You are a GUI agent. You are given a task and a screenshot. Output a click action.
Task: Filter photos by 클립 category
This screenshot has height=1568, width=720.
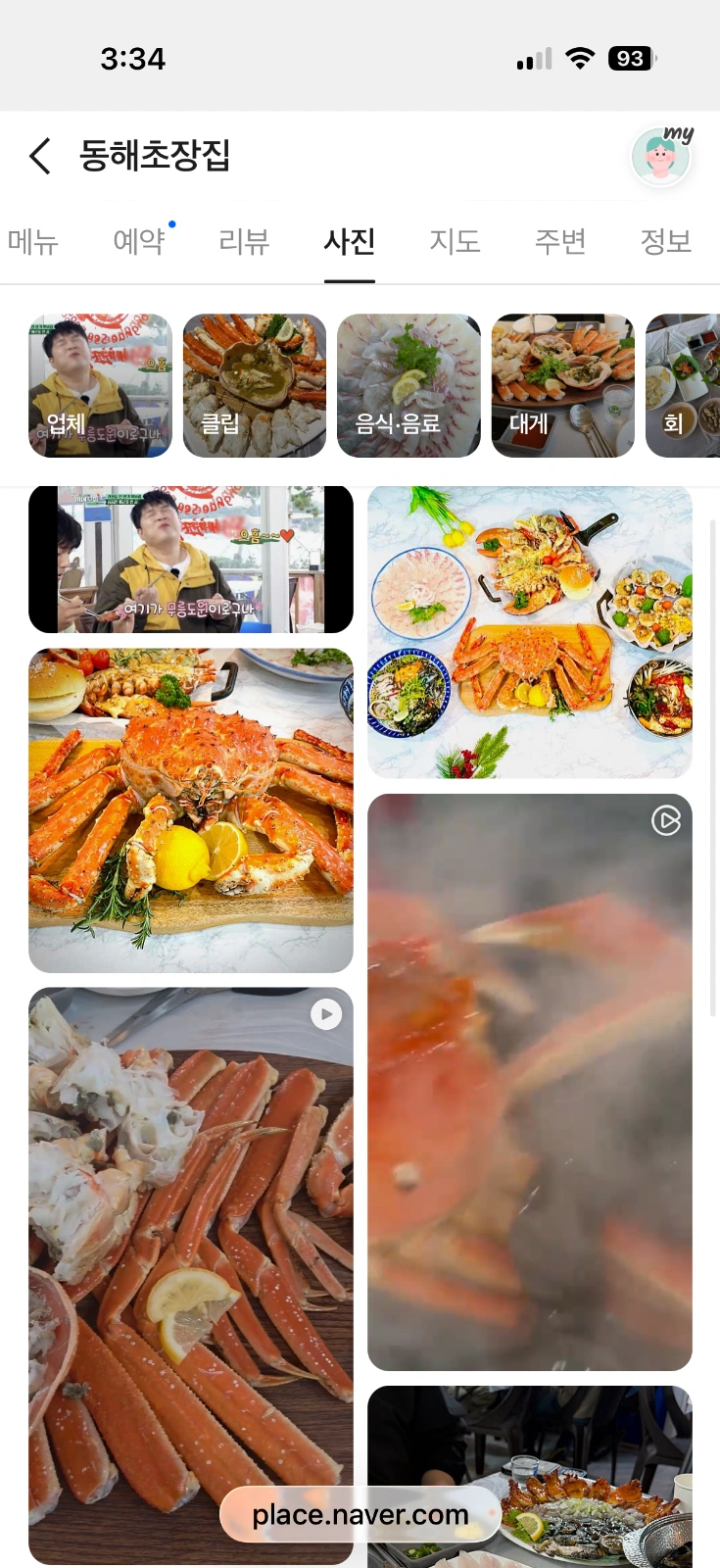255,385
